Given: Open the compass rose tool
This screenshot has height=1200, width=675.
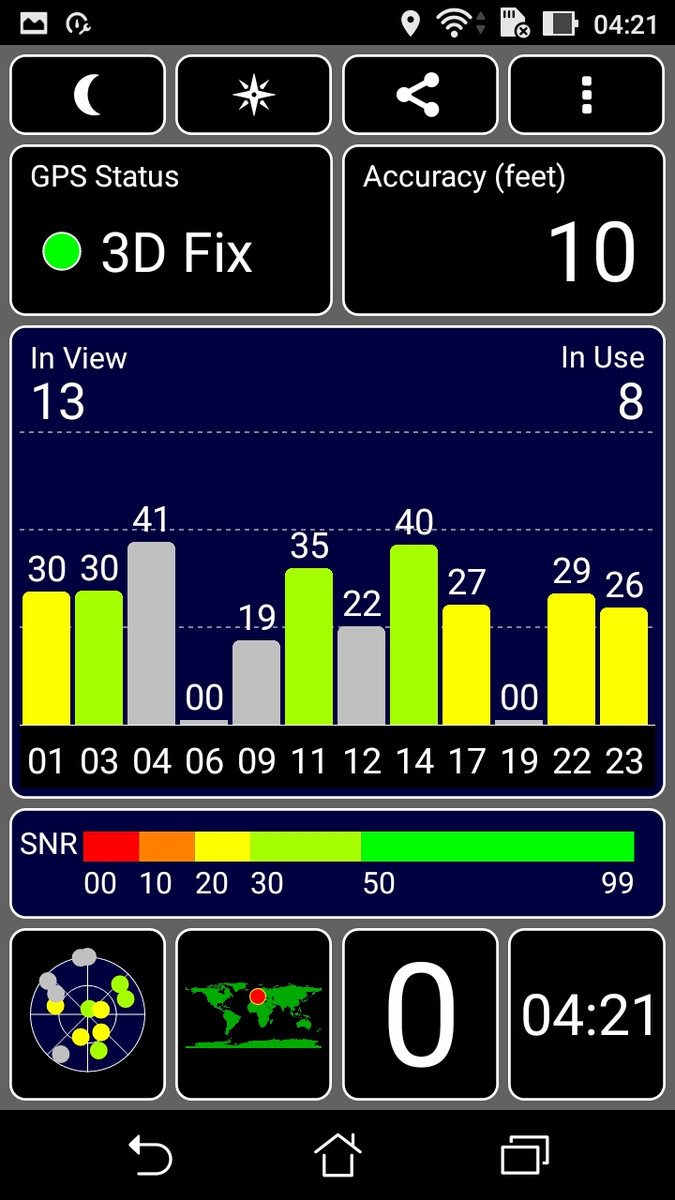Looking at the screenshot, I should click(254, 95).
